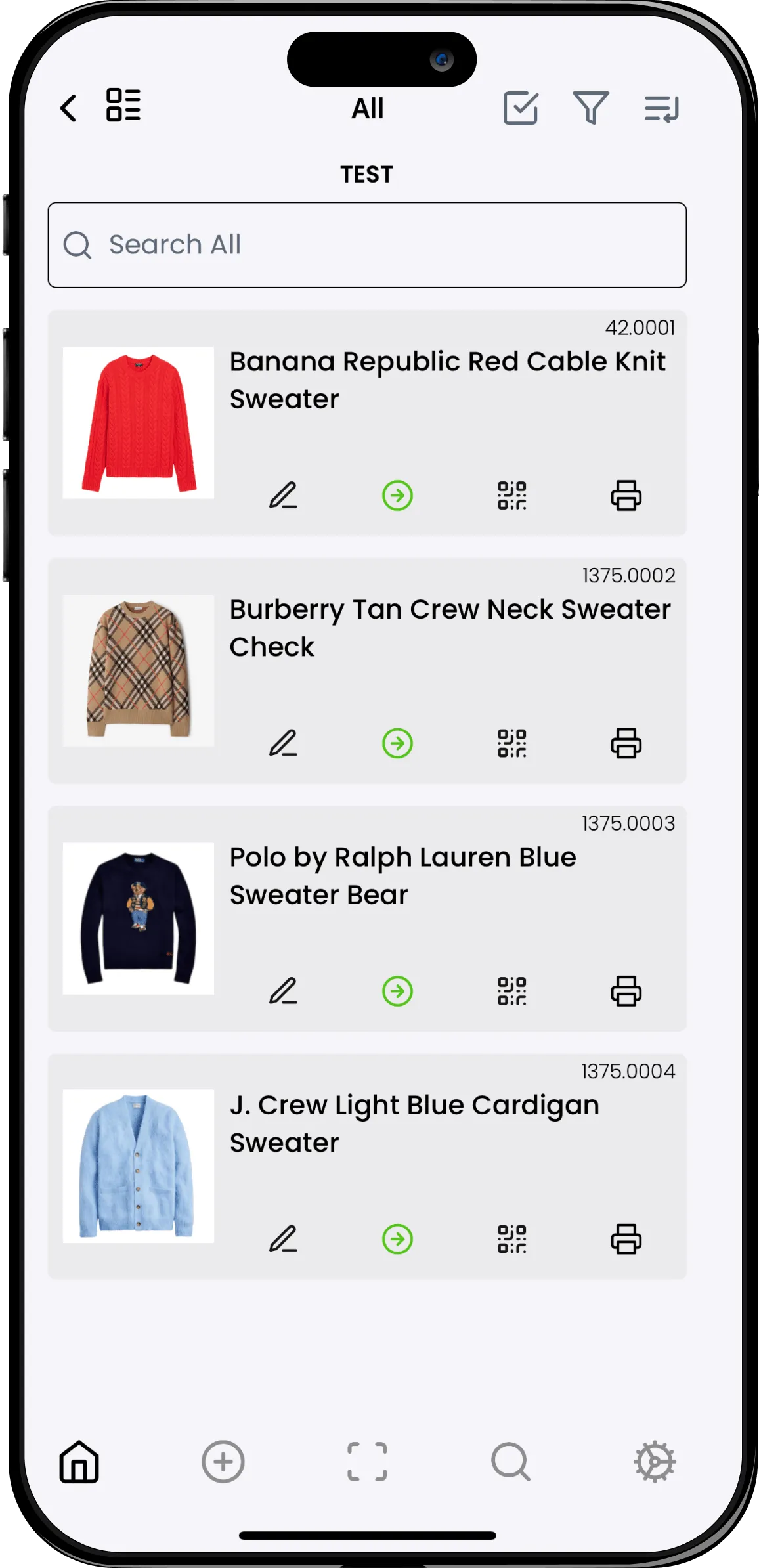Show QR code for Burberry Tan sweater
The height and width of the screenshot is (1568, 759).
(511, 743)
